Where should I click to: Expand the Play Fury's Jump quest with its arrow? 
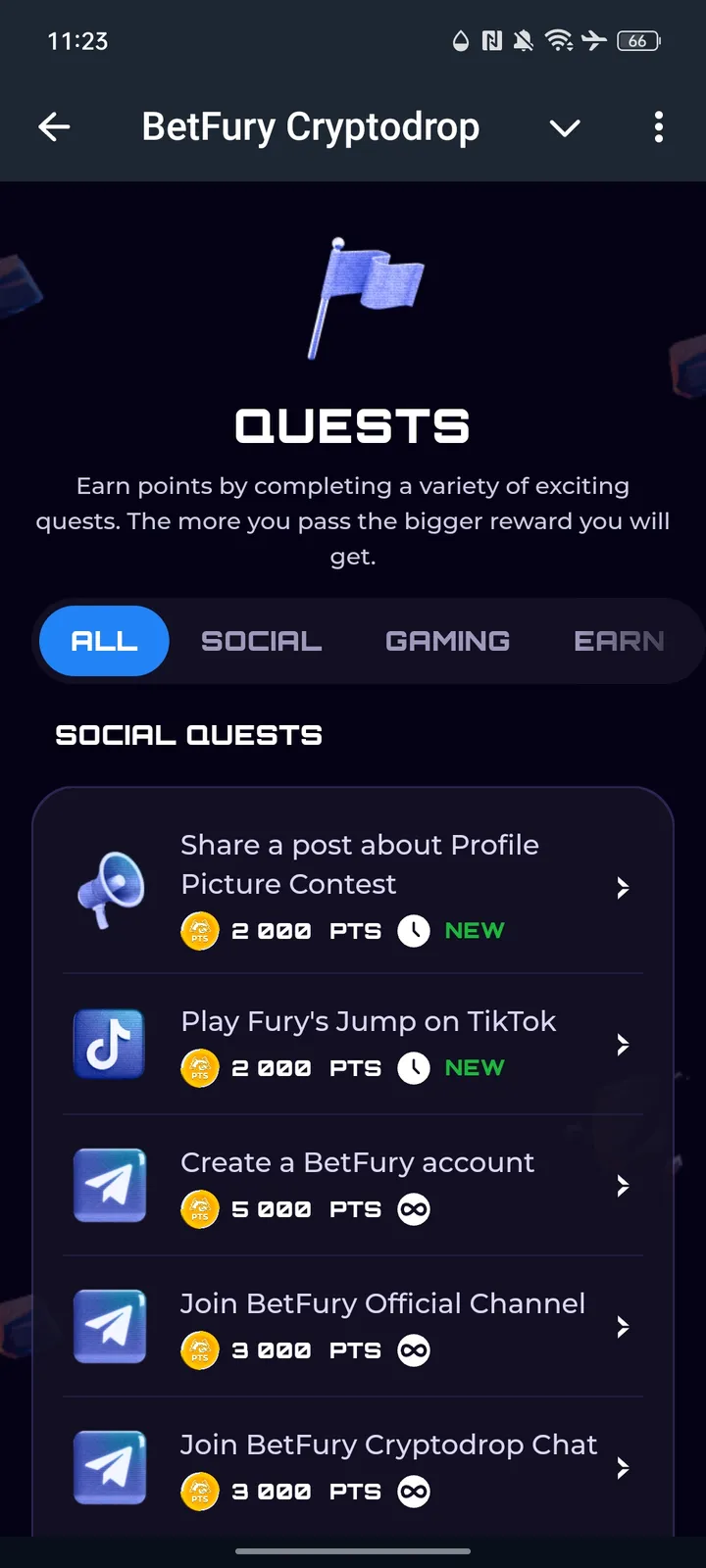[x=623, y=1044]
